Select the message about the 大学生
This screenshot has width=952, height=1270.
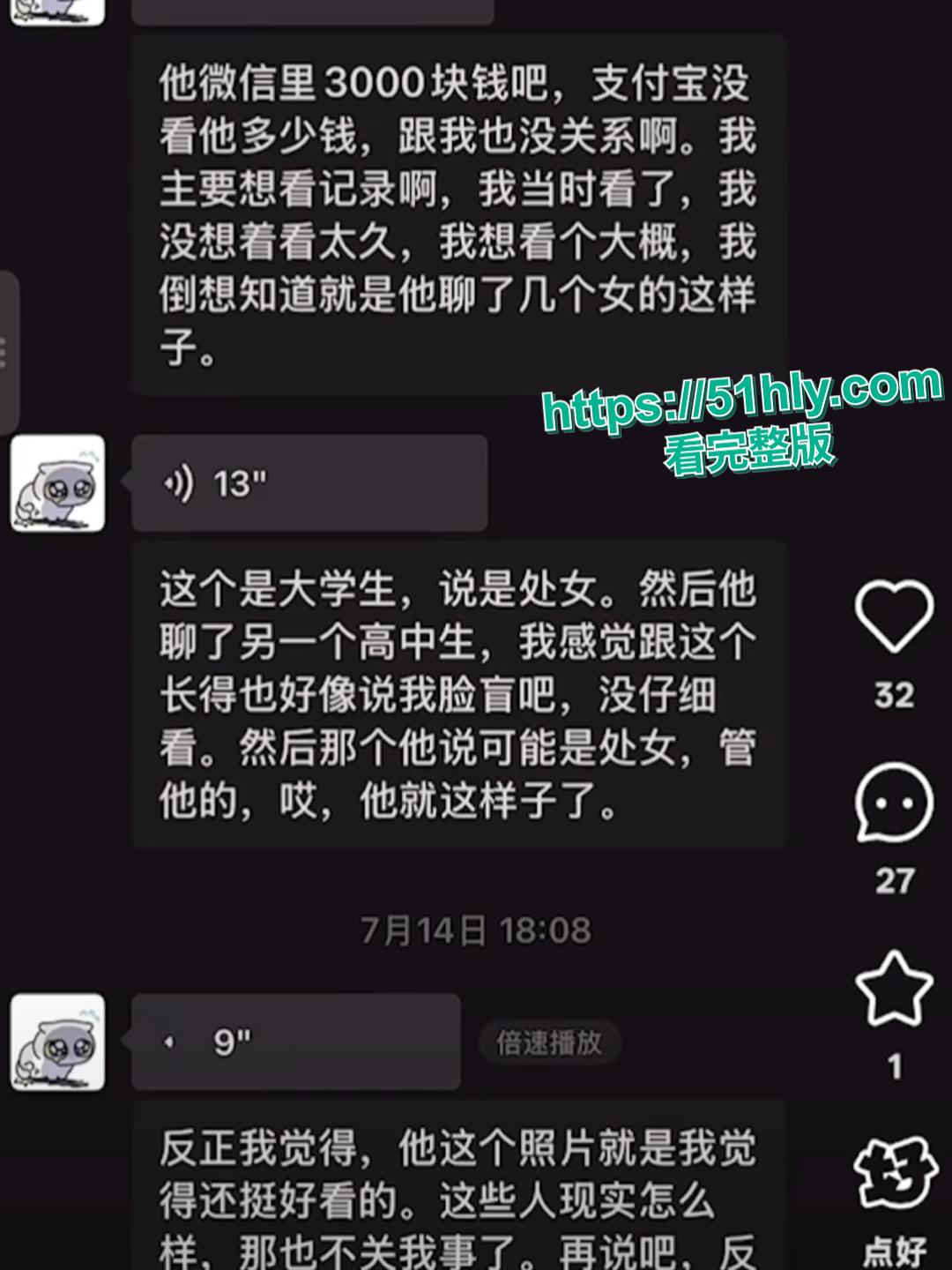(x=458, y=697)
